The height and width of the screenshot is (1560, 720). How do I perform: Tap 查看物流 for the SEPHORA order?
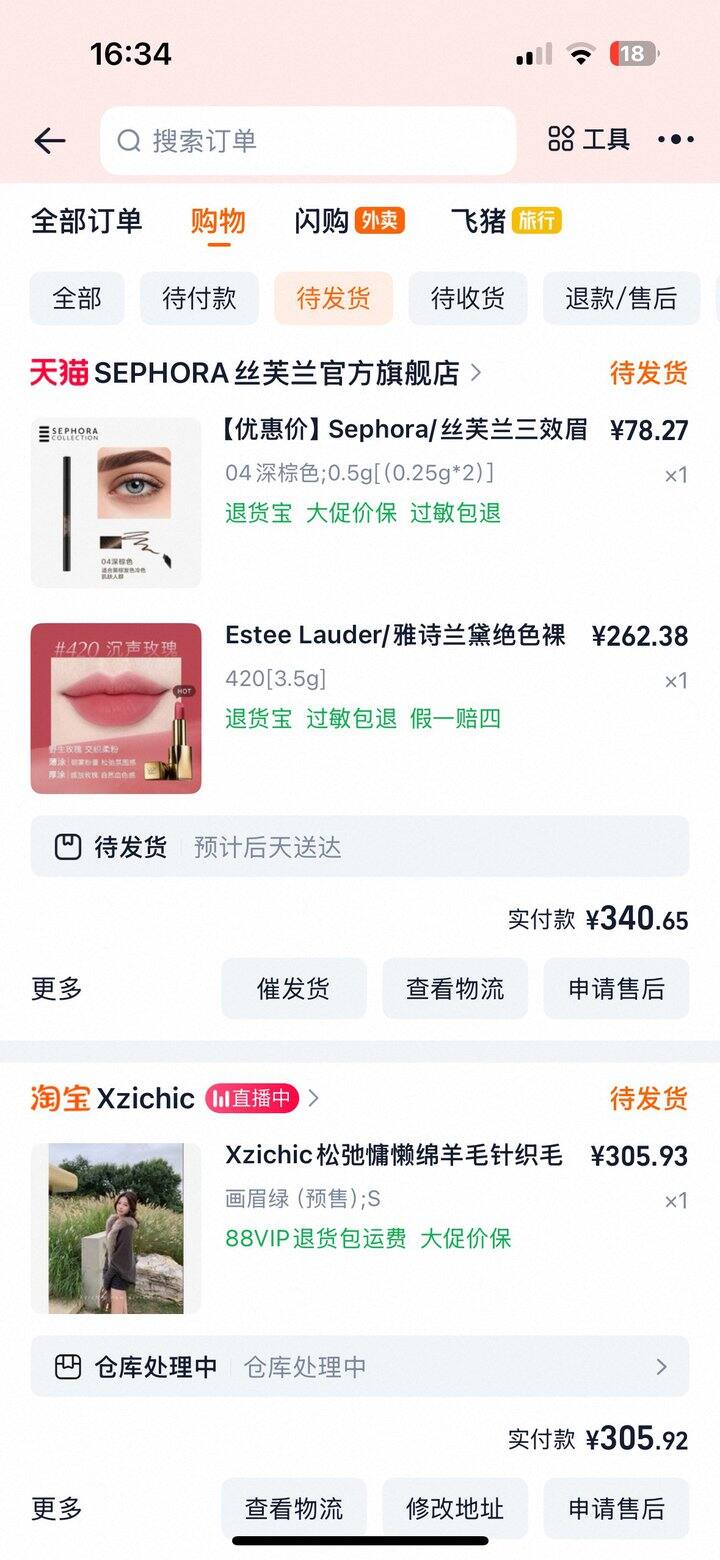(455, 989)
